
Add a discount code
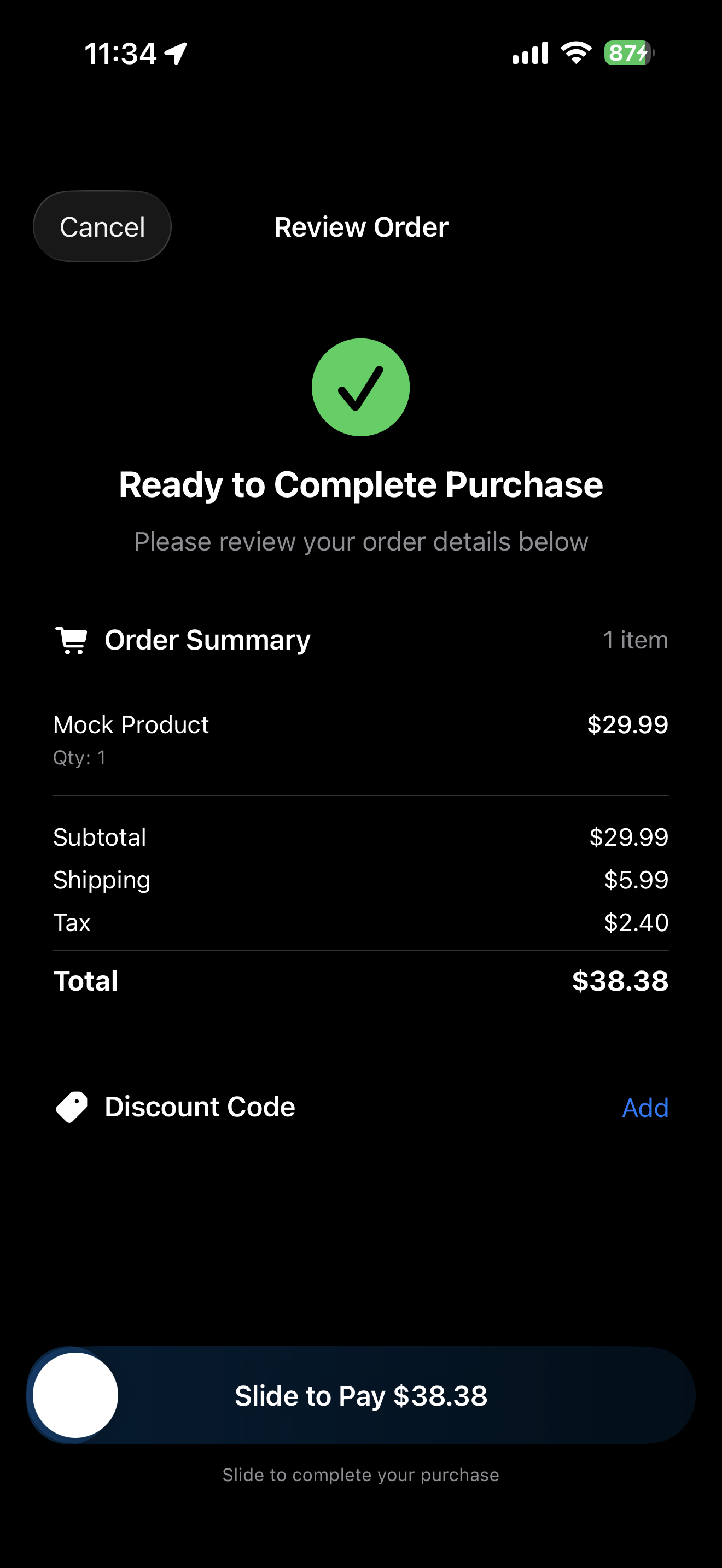click(645, 1107)
